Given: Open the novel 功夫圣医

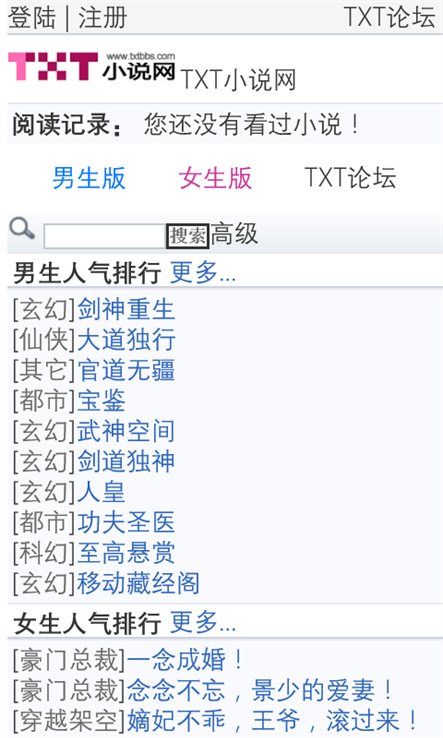Looking at the screenshot, I should [x=126, y=523].
